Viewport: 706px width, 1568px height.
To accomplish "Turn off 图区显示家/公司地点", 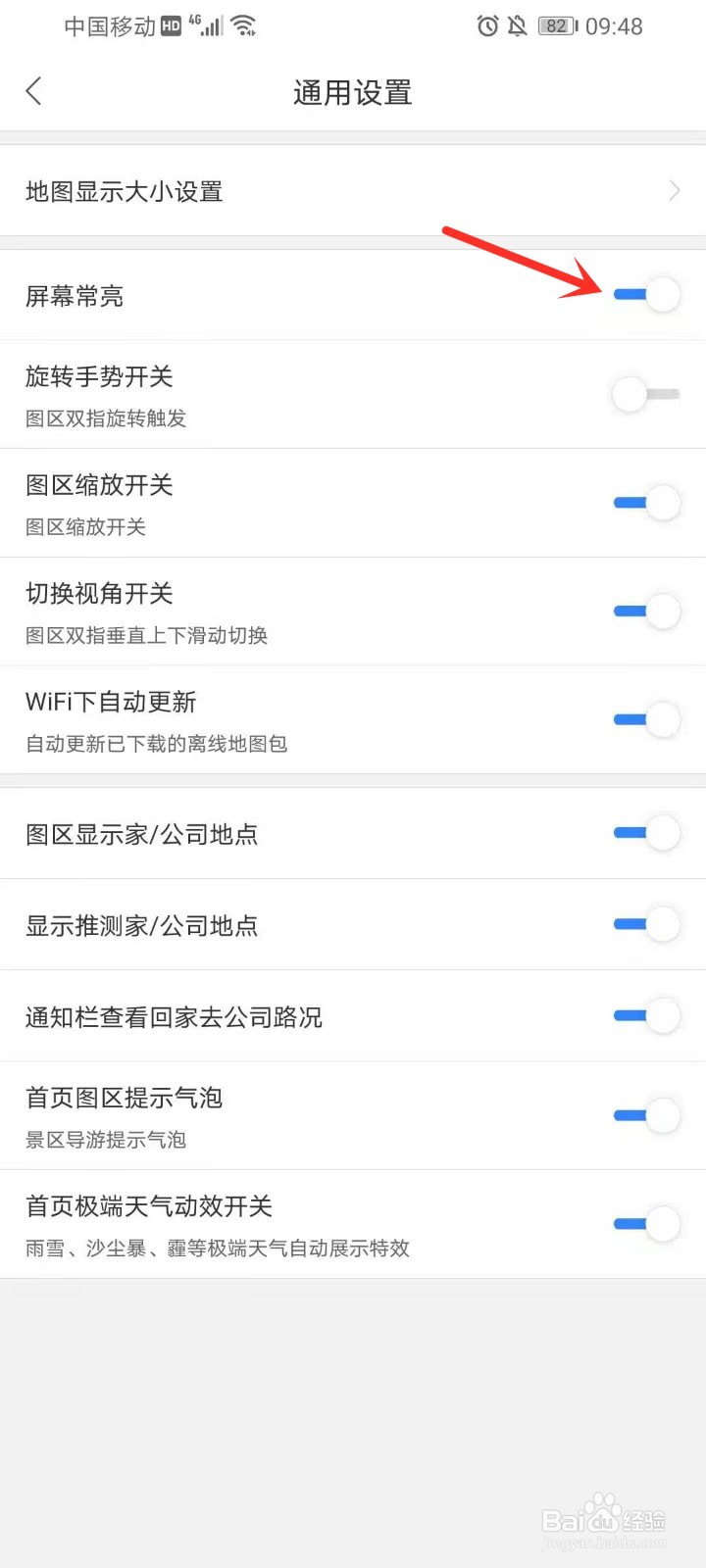I will pyautogui.click(x=646, y=833).
